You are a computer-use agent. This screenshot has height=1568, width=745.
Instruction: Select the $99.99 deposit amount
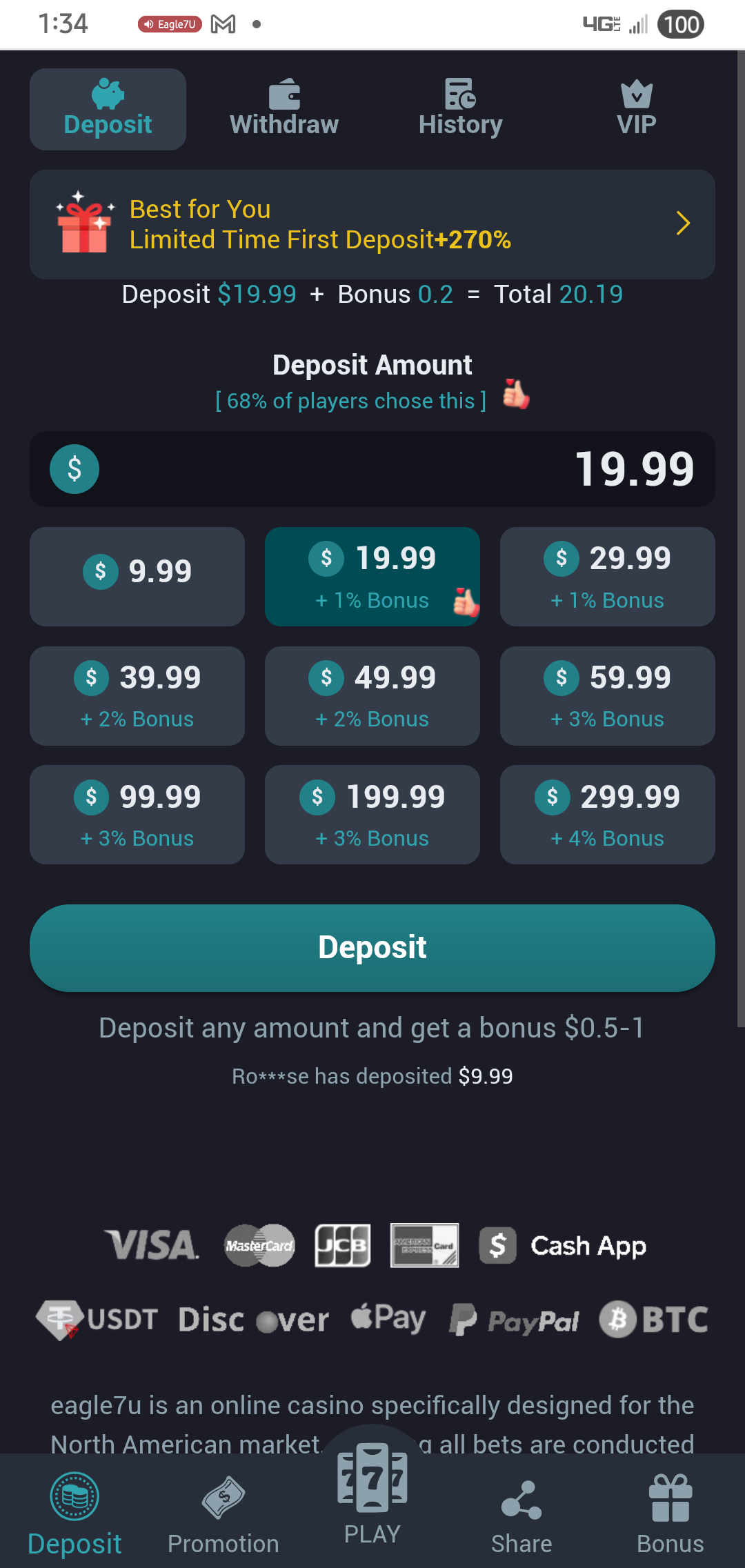pos(137,815)
